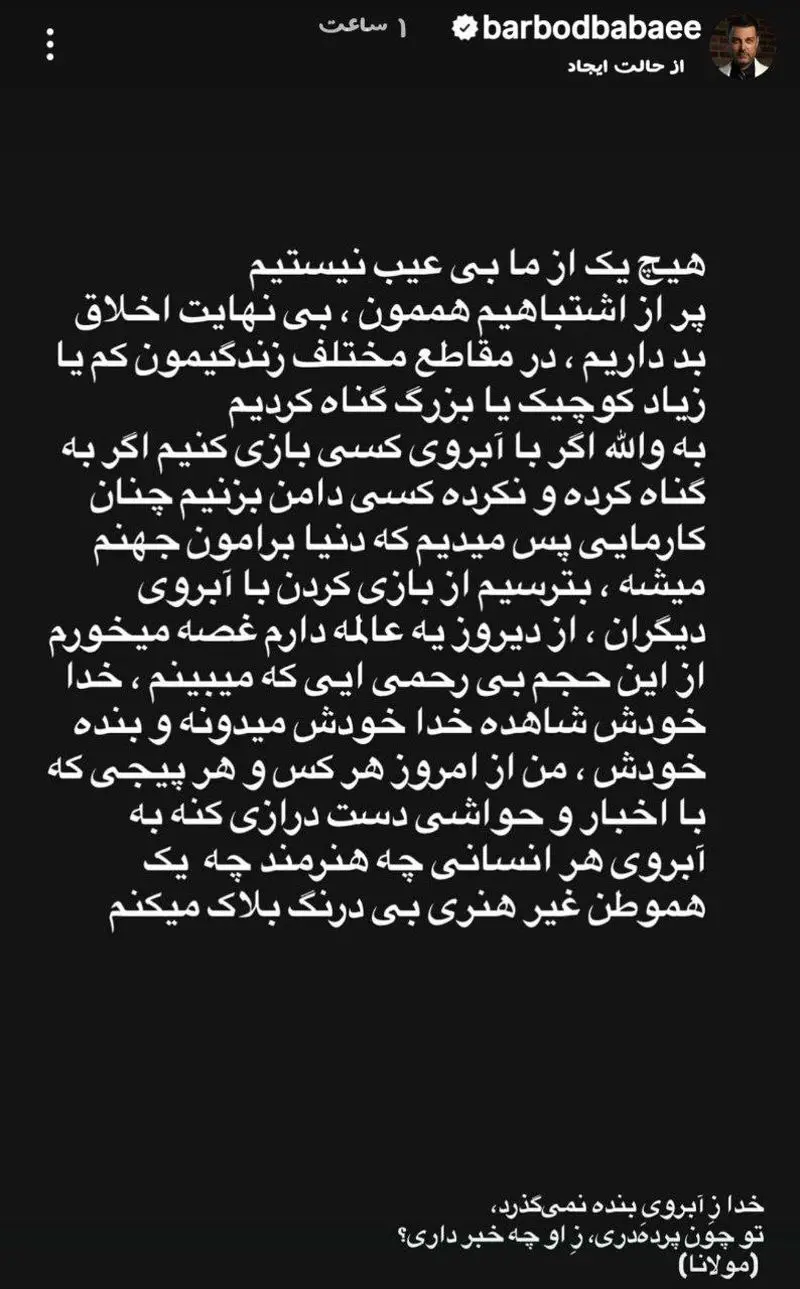The height and width of the screenshot is (1289, 800).
Task: Open barbodbabaee's profile picture
Action: (741, 46)
